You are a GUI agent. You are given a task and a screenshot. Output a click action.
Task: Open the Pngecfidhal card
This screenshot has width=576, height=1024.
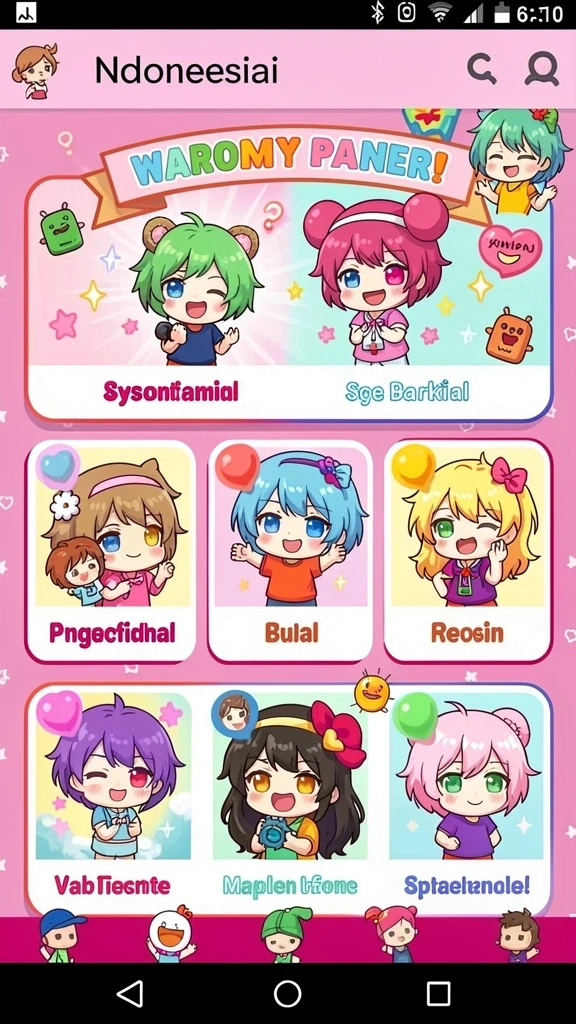point(110,551)
